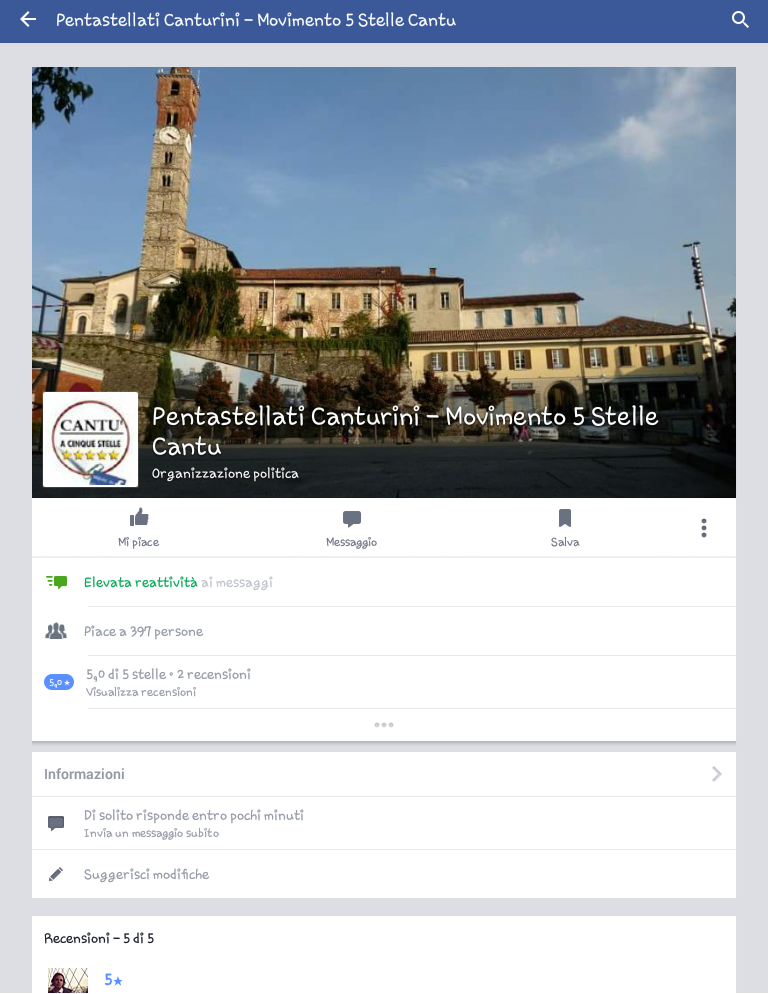
Task: Send a message via Messaggio button
Action: coord(351,528)
